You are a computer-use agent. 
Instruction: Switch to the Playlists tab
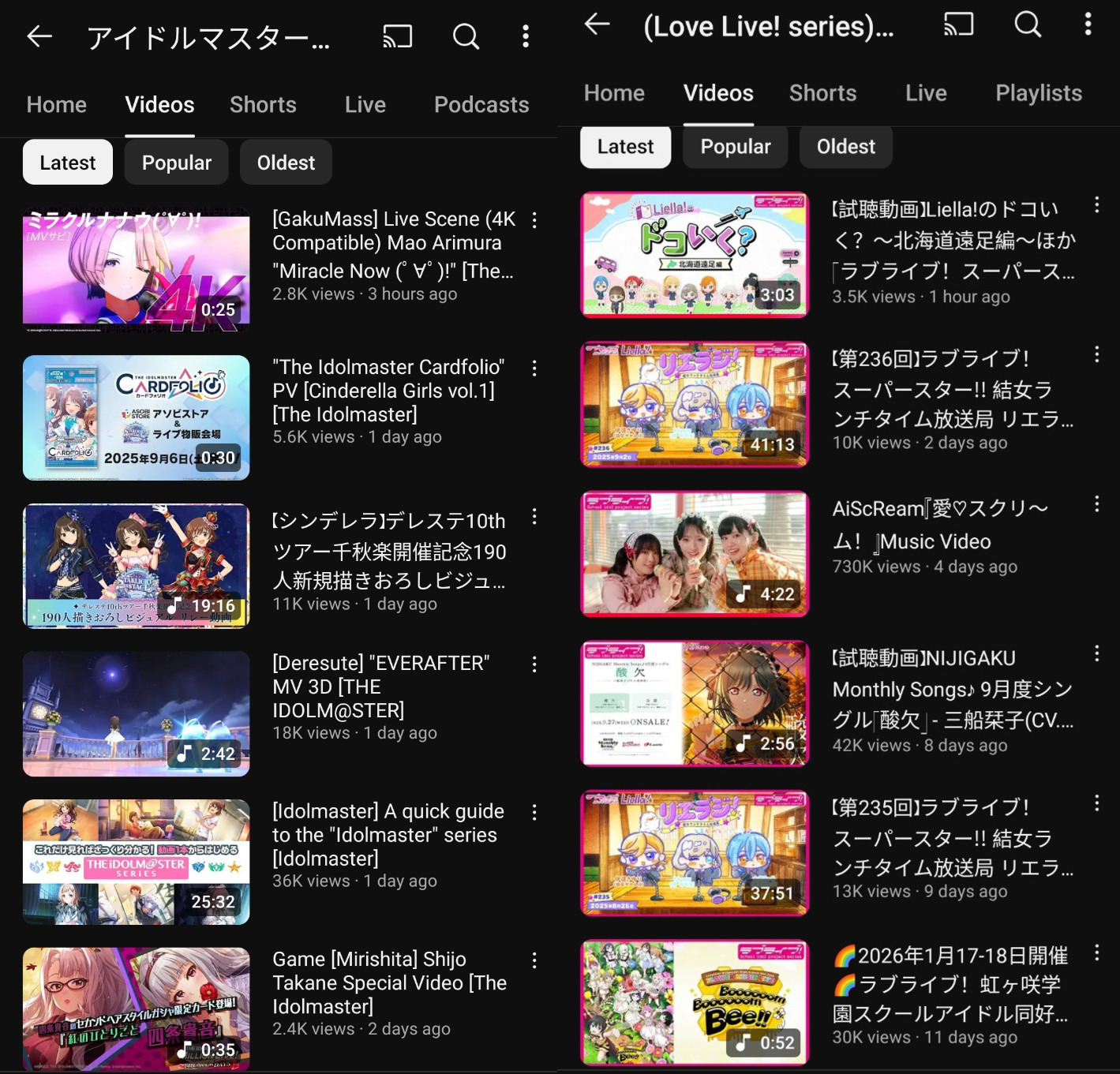pos(1038,93)
